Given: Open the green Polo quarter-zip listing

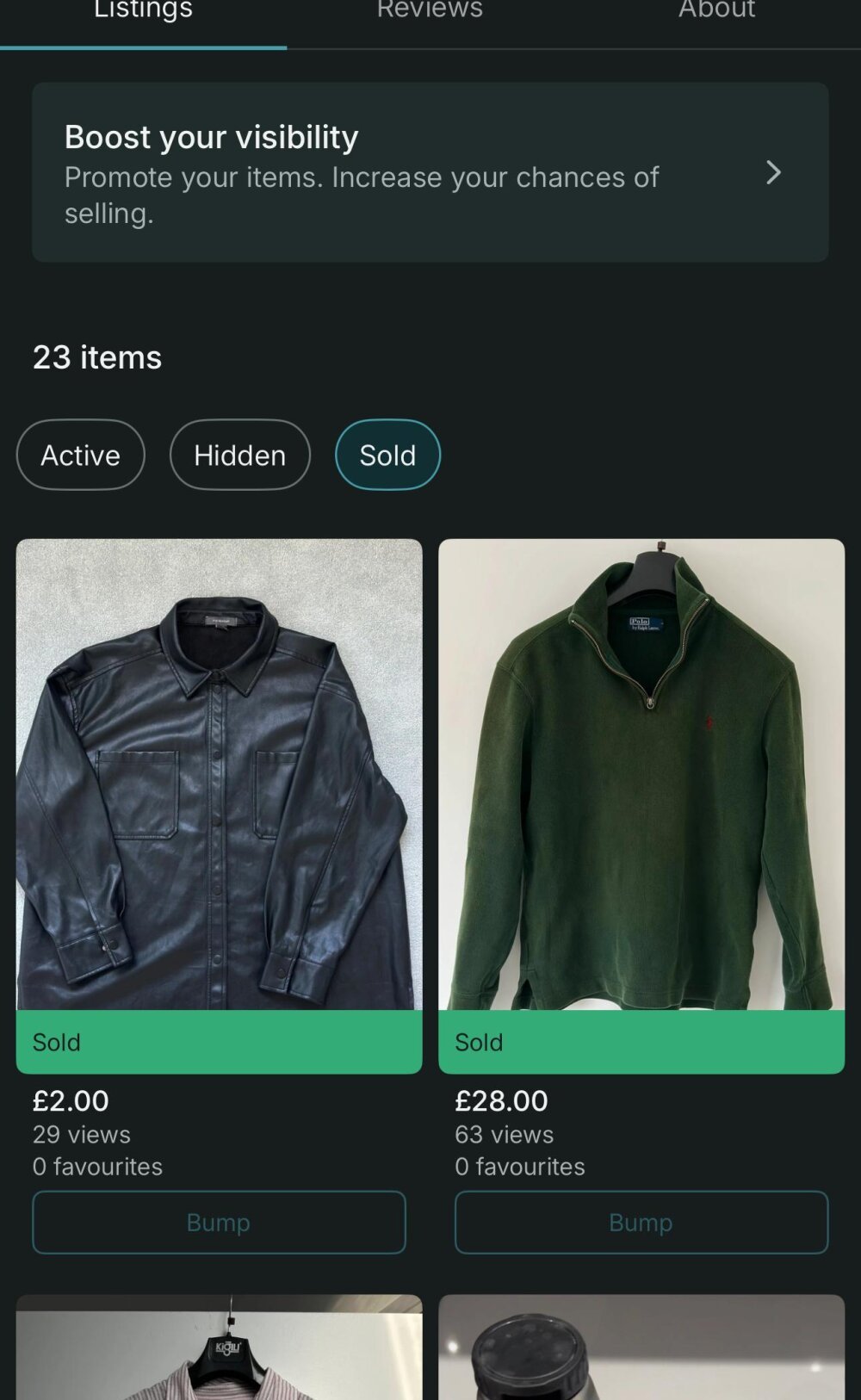Looking at the screenshot, I should (641, 775).
